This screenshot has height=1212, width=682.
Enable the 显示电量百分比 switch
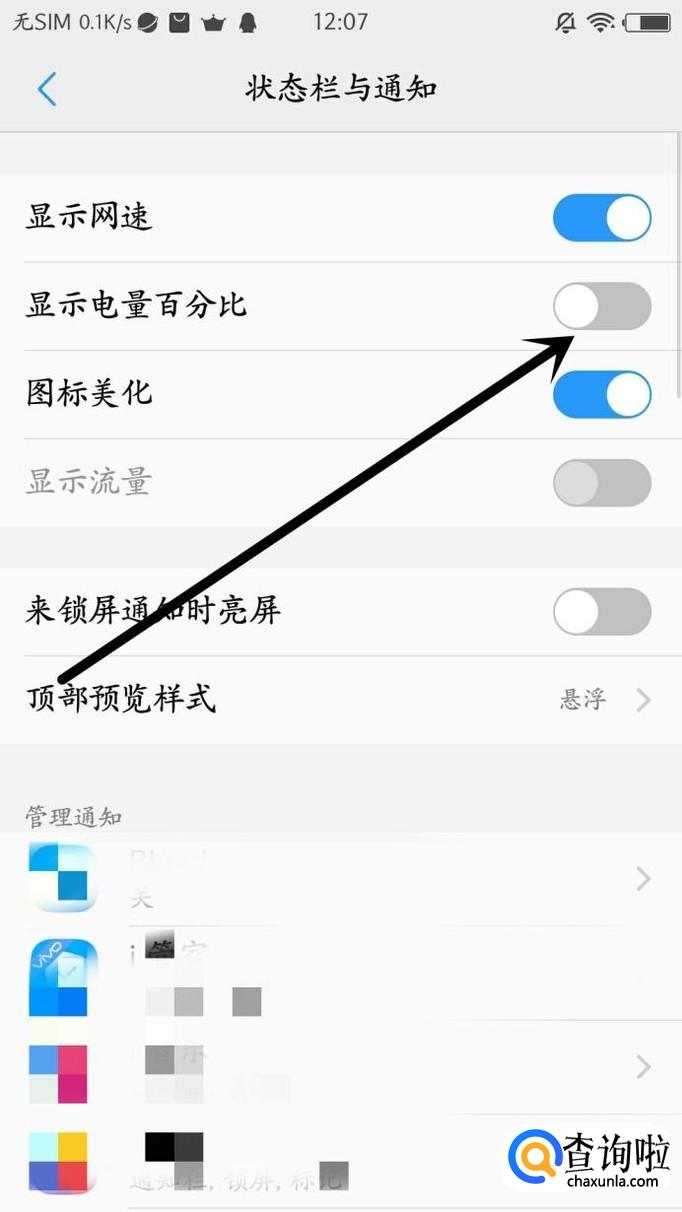(x=602, y=306)
